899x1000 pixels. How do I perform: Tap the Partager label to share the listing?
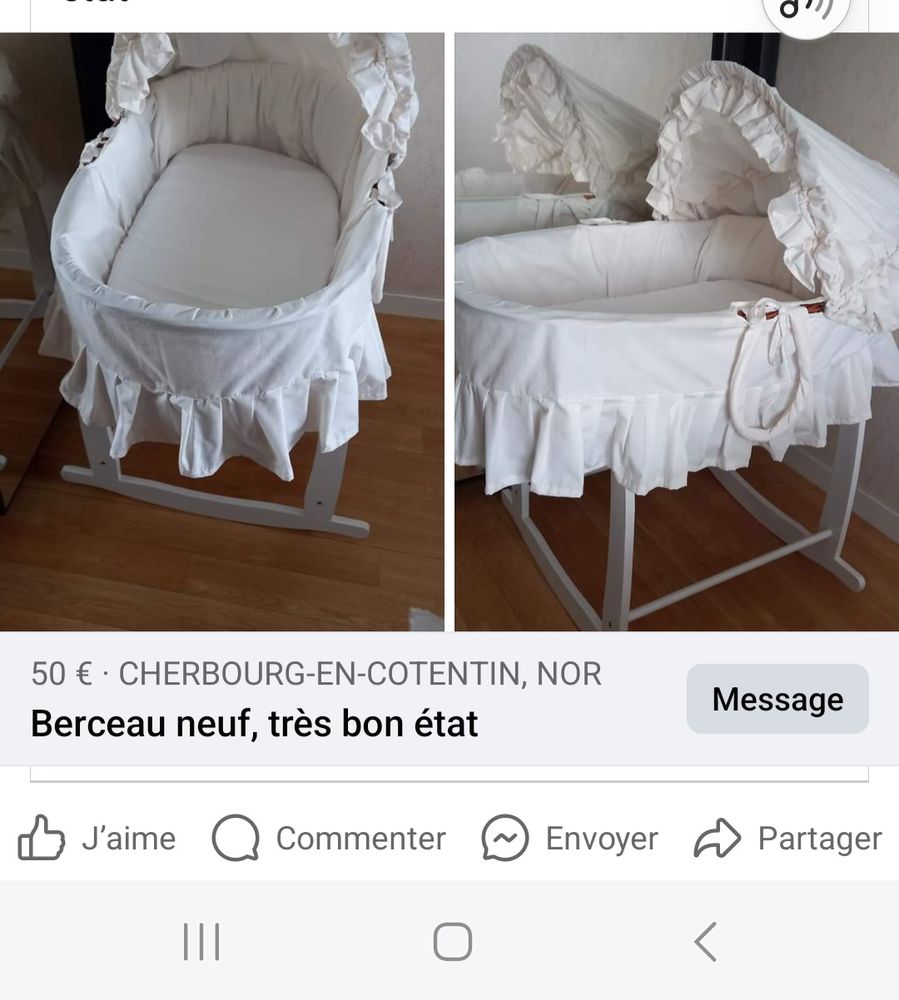820,838
